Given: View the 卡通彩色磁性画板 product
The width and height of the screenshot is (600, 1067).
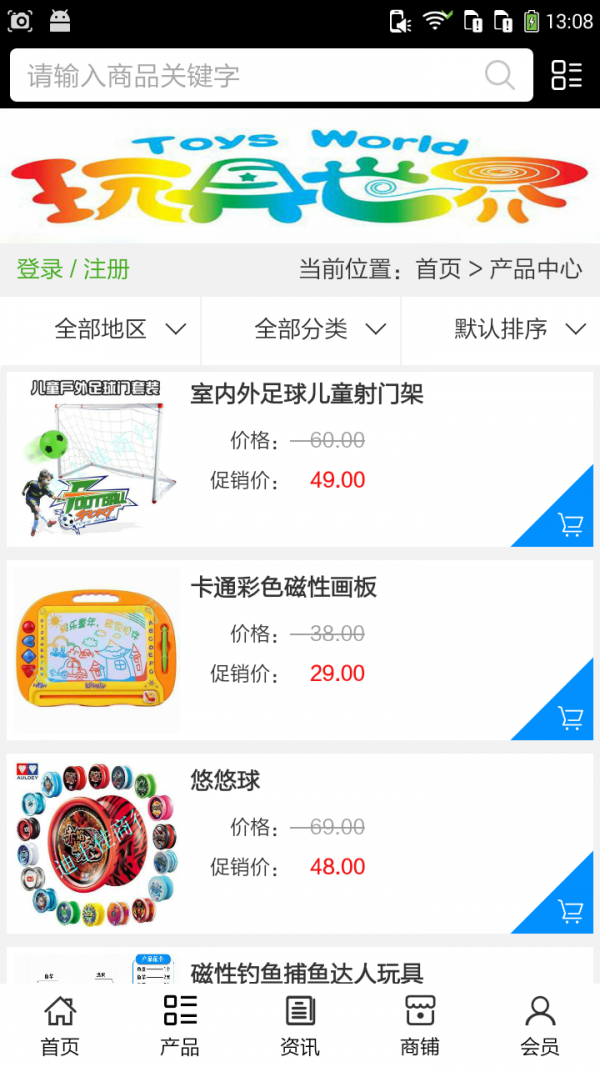Looking at the screenshot, I should (284, 587).
